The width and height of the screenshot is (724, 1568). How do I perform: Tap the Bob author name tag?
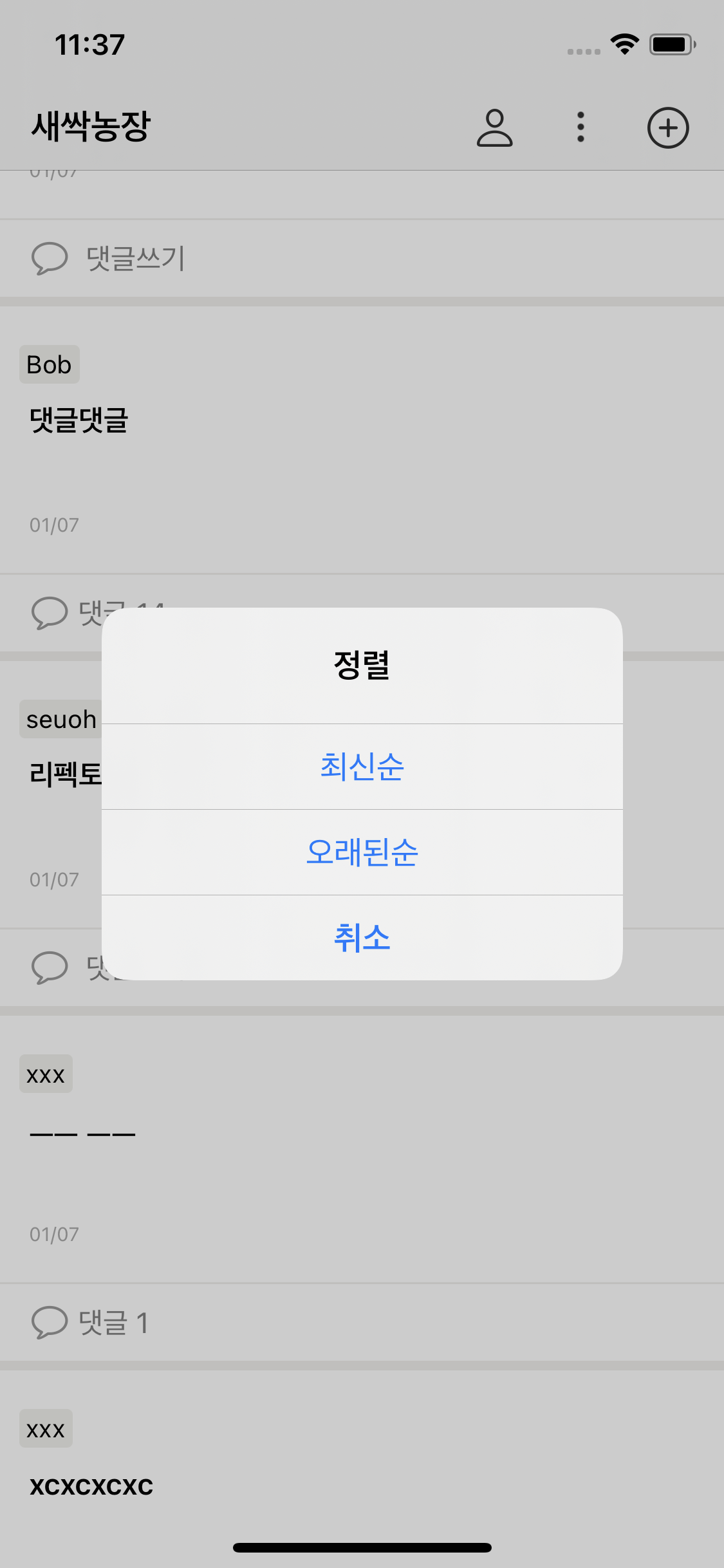[x=48, y=364]
